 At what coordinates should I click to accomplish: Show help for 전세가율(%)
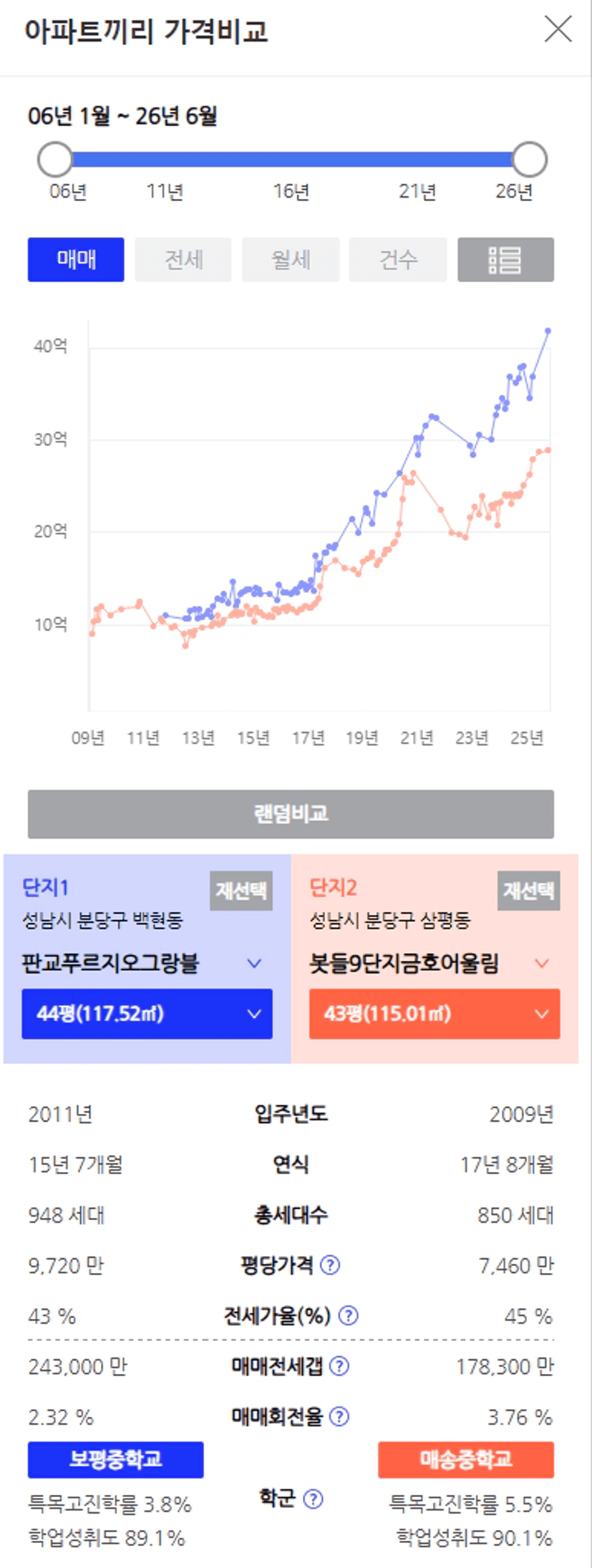pyautogui.click(x=348, y=1315)
